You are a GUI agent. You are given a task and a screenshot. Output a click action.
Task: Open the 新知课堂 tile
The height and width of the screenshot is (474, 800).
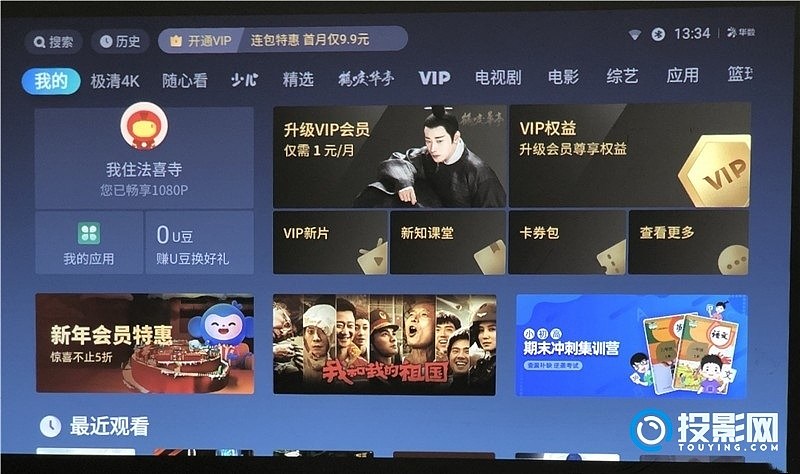447,242
